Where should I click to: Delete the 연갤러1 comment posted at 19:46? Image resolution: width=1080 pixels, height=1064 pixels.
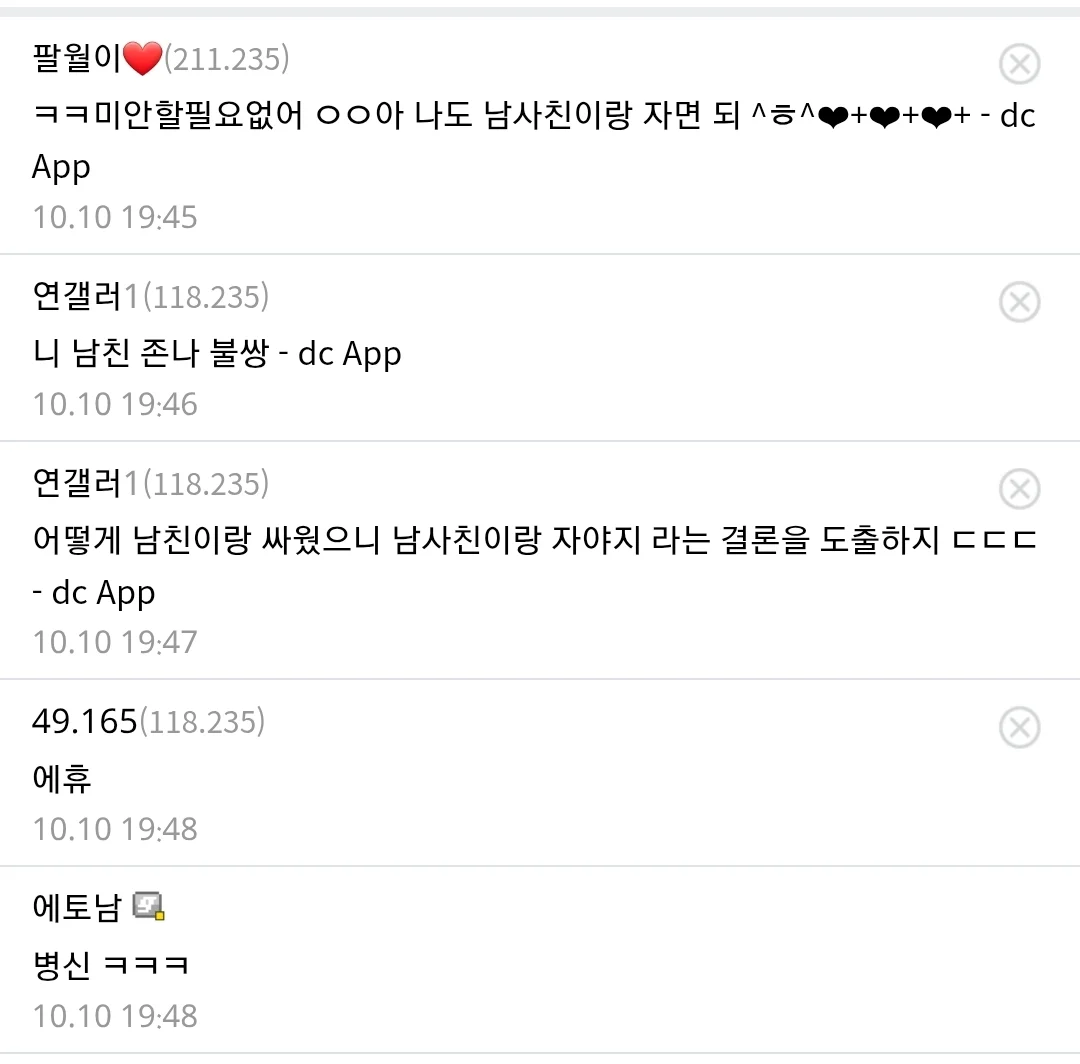[1019, 301]
